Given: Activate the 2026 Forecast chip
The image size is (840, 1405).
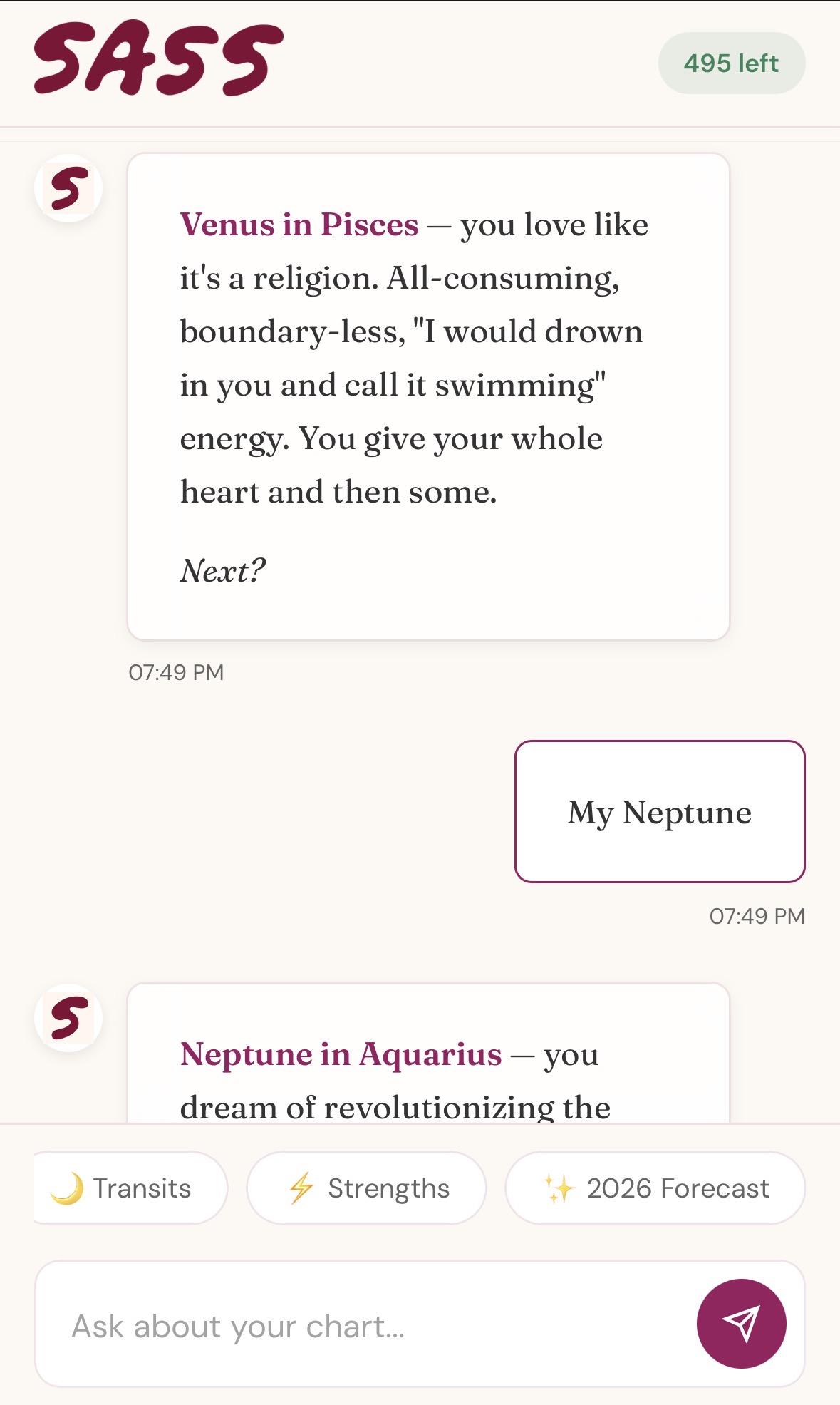Looking at the screenshot, I should (x=655, y=1186).
